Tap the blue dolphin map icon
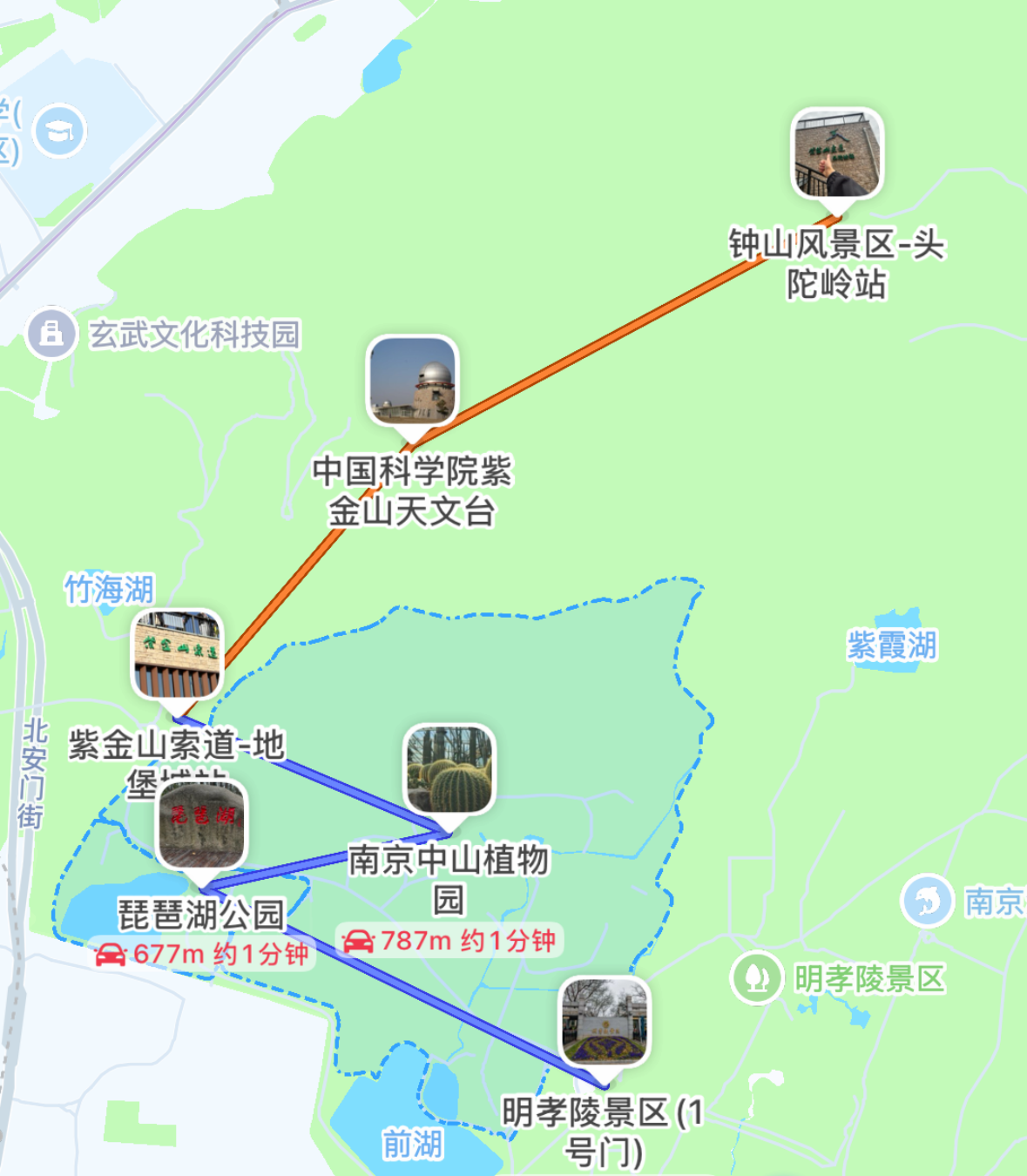This screenshot has height=1176, width=1027. click(927, 900)
